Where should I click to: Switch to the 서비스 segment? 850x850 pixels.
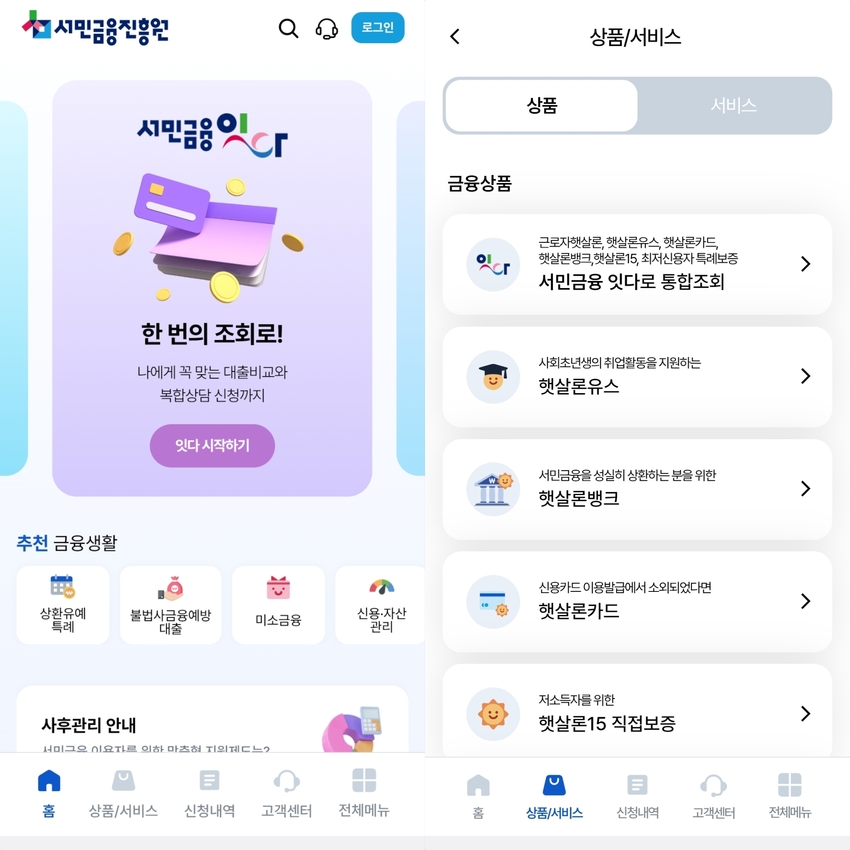(733, 106)
